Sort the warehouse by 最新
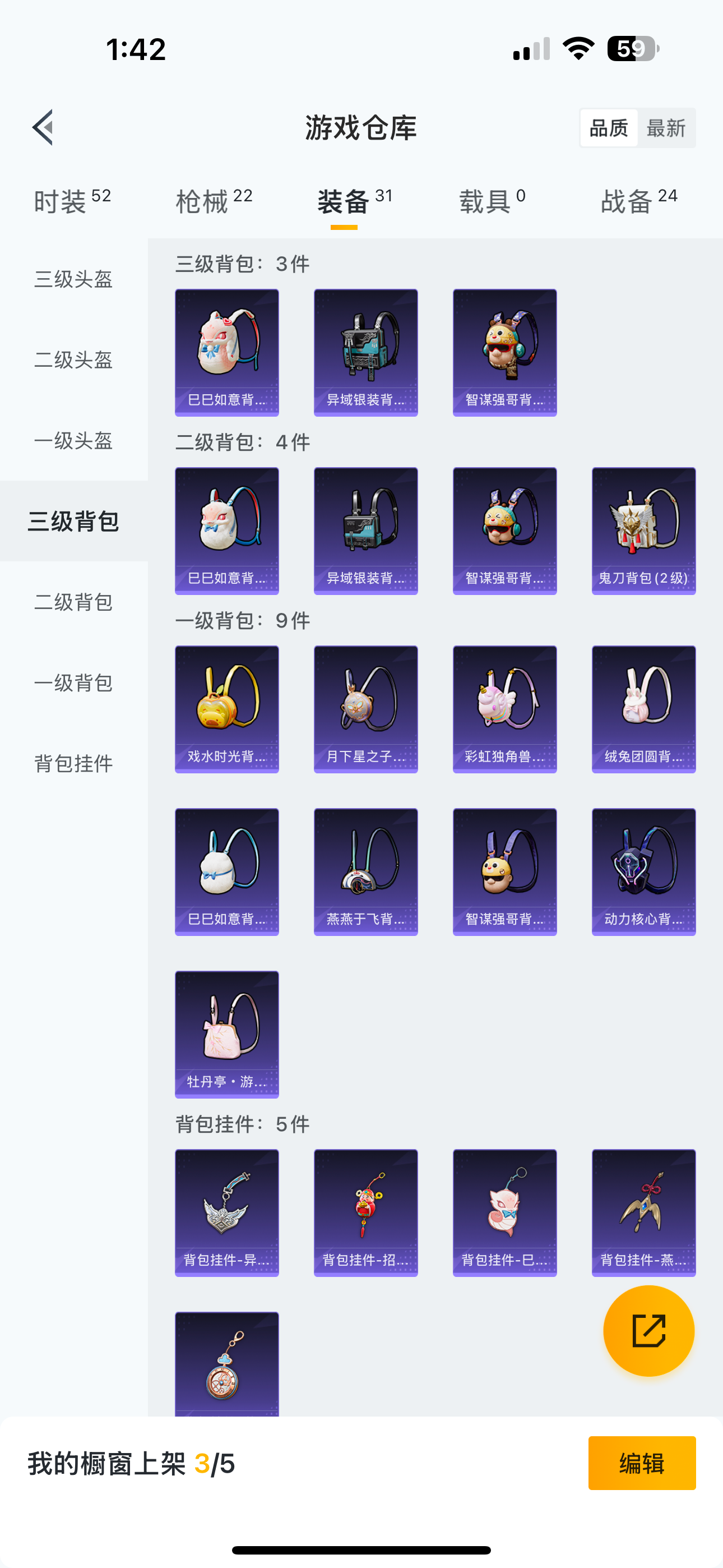Screen dimensions: 723x1568 [666, 128]
